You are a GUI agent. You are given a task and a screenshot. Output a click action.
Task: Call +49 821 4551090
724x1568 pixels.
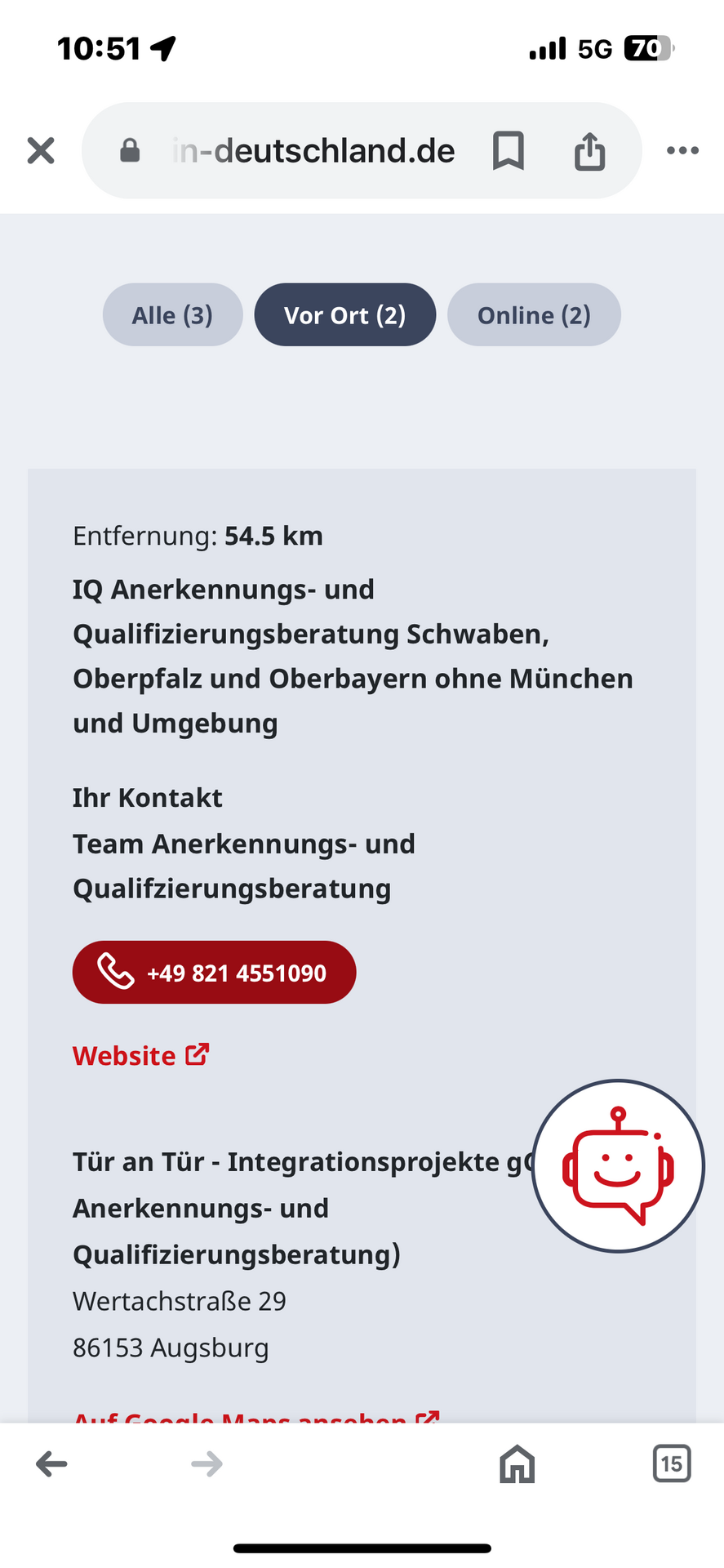(x=214, y=973)
